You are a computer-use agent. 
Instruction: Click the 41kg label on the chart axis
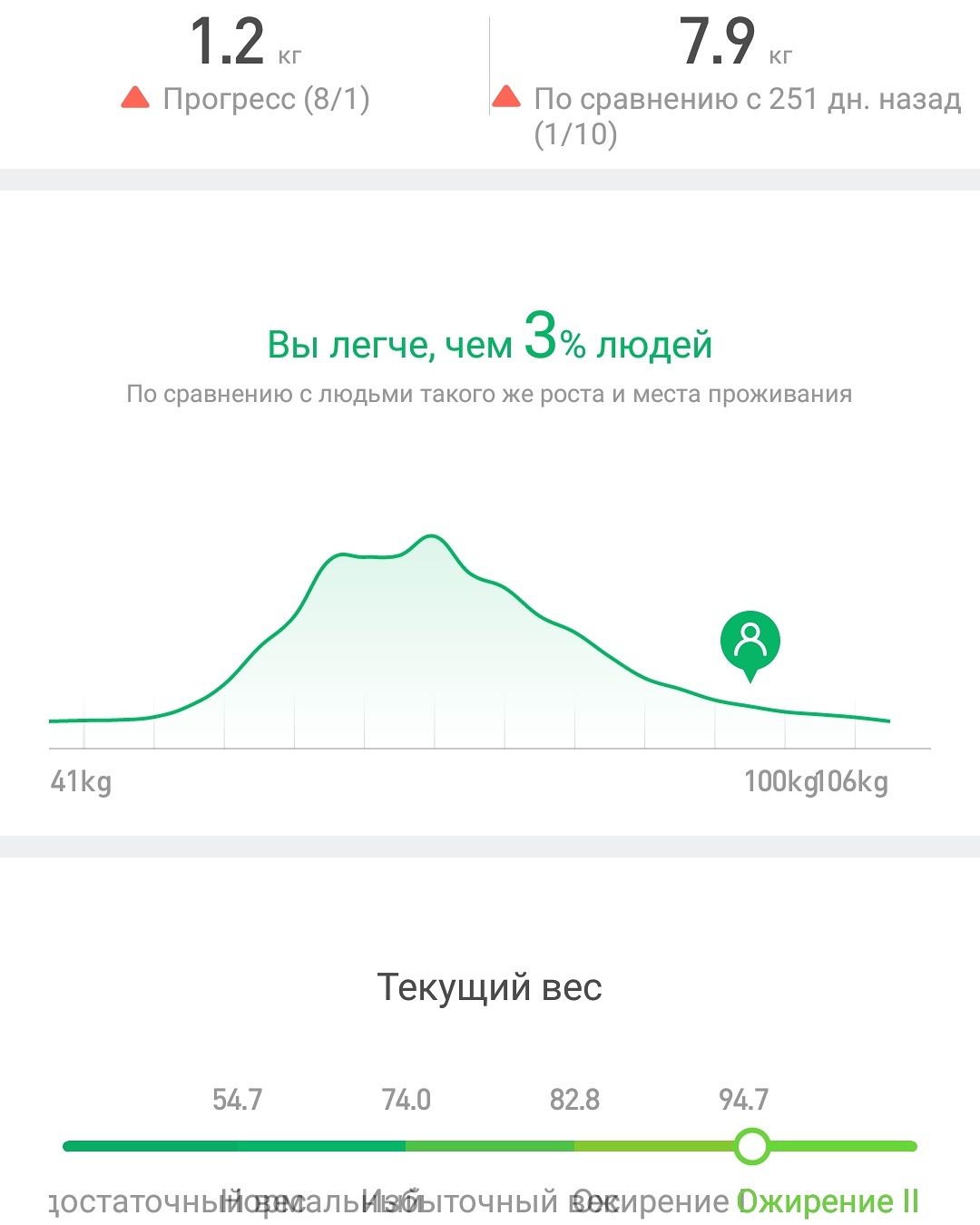(x=80, y=779)
